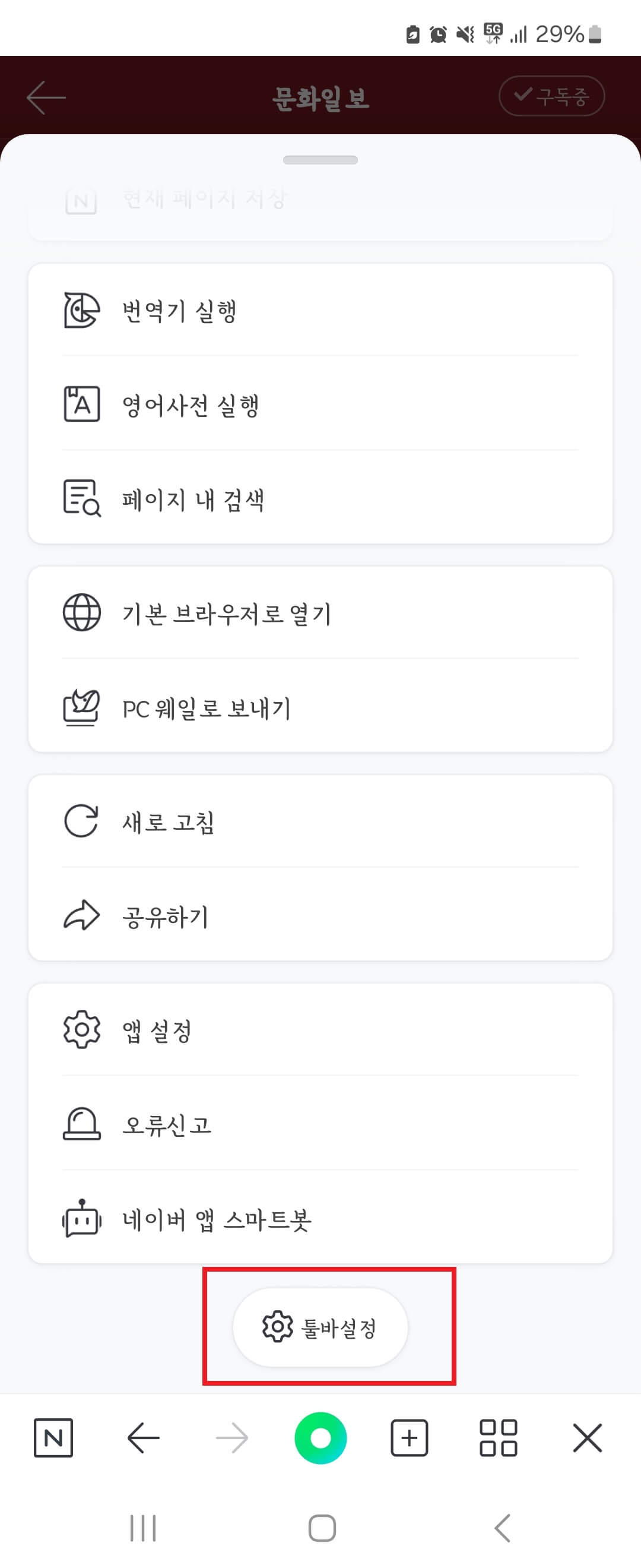Image resolution: width=641 pixels, height=1568 pixels.
Task: Tap the globe icon for default browser
Action: click(x=81, y=615)
